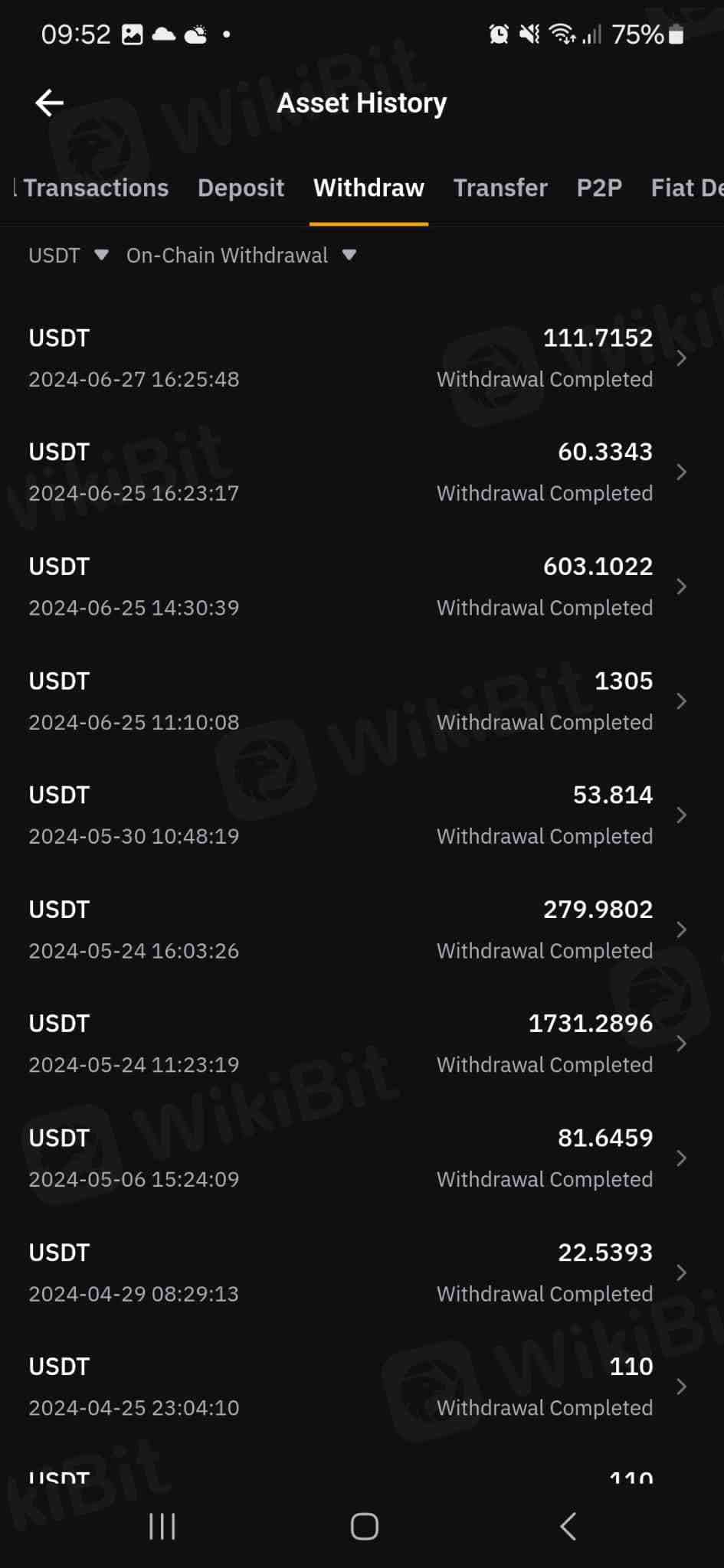Viewport: 724px width, 1568px height.
Task: Switch to the Fiat tab
Action: point(686,188)
